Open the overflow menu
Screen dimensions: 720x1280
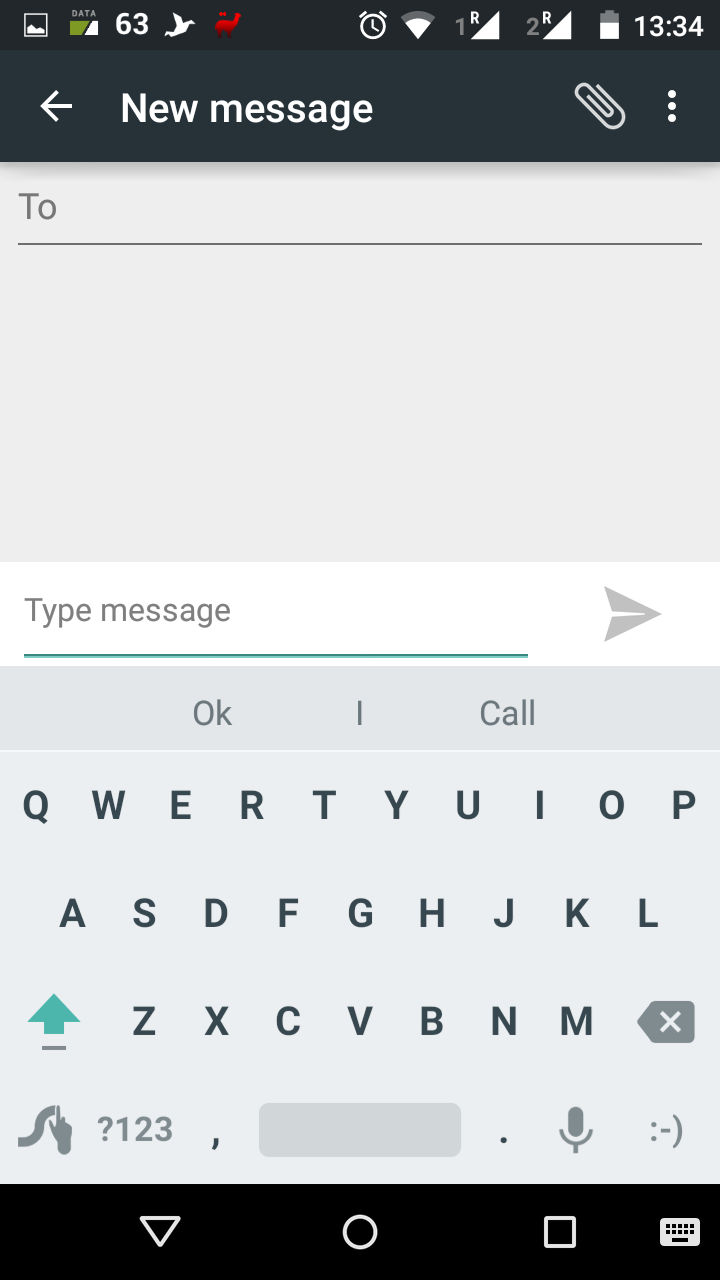pos(672,106)
